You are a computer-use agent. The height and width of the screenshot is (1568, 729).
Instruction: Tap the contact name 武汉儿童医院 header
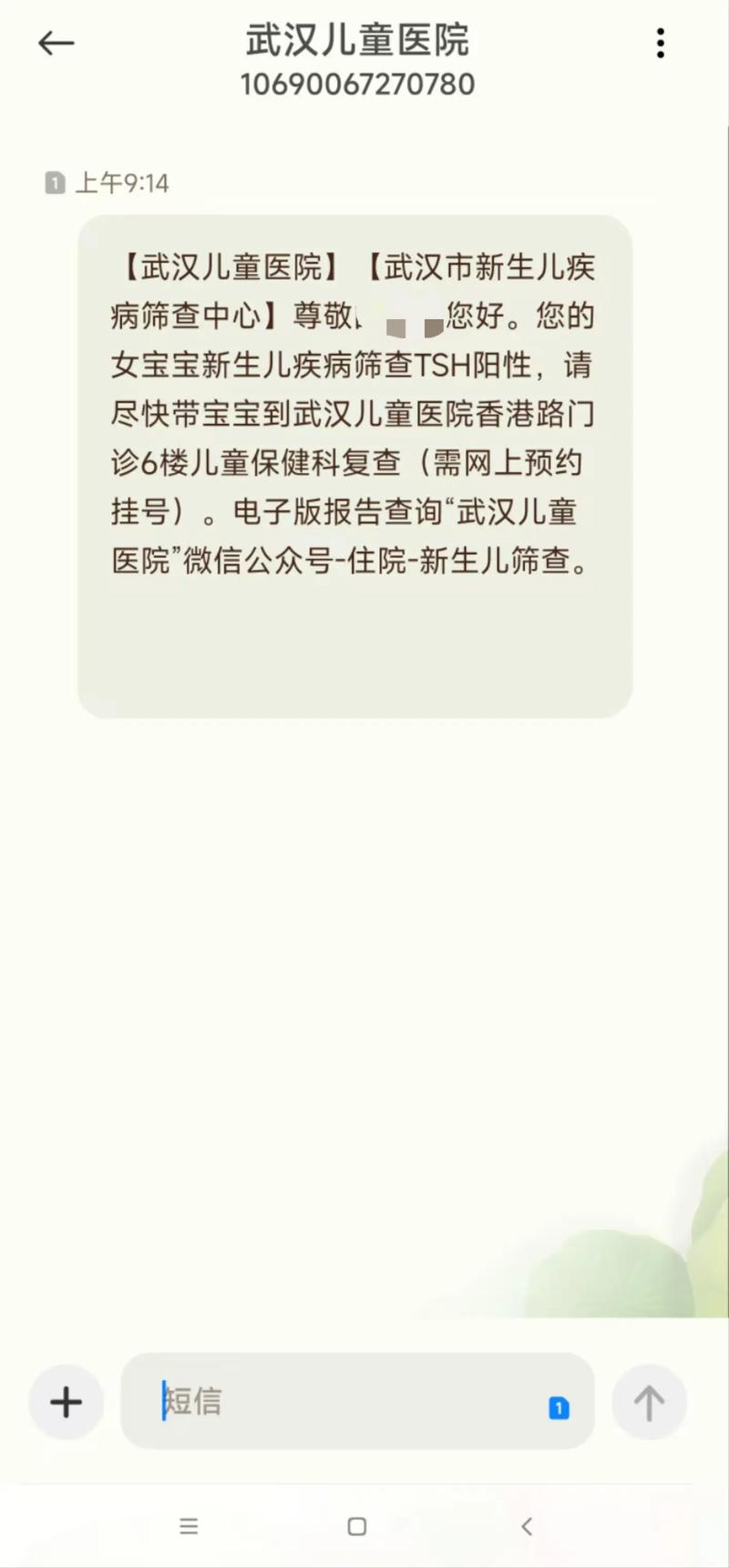coord(357,40)
